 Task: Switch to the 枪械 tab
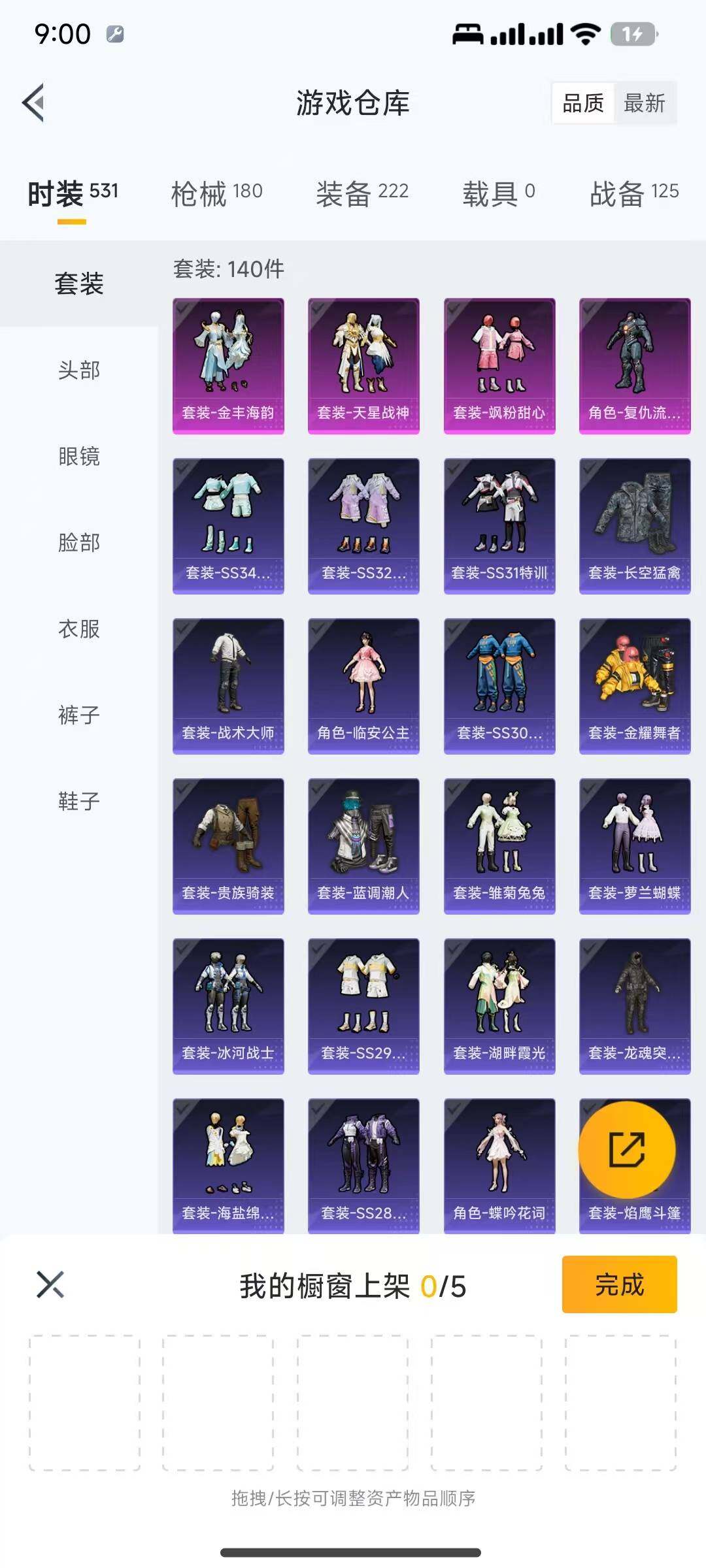point(216,193)
